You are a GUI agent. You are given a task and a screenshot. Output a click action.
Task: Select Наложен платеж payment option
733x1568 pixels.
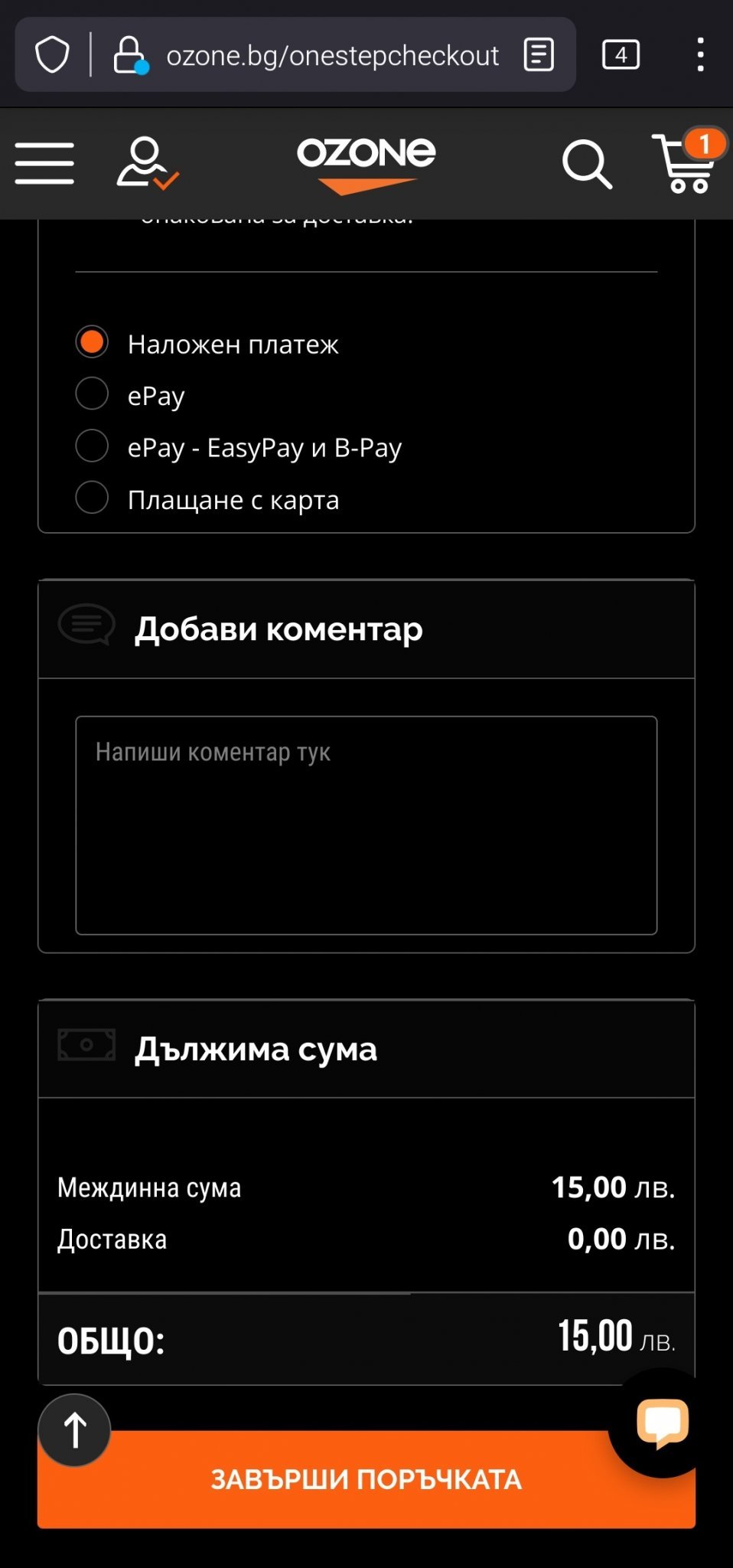[x=92, y=342]
